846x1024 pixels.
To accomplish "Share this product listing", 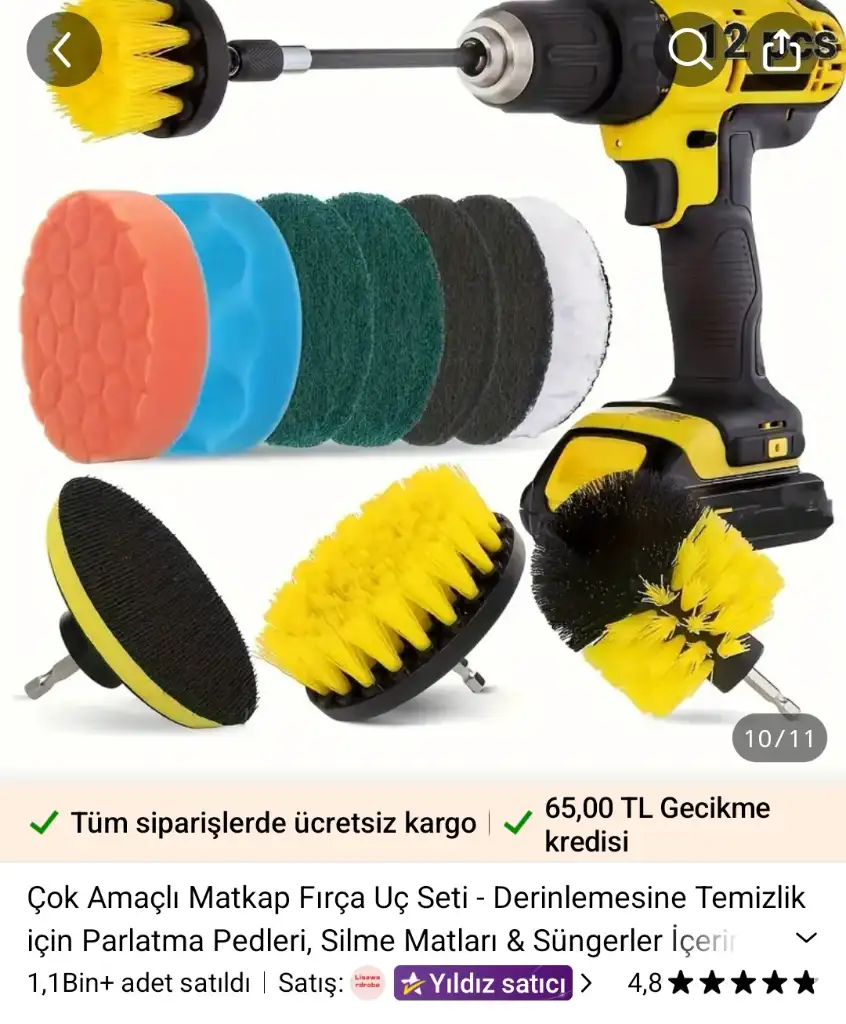I will coord(783,49).
